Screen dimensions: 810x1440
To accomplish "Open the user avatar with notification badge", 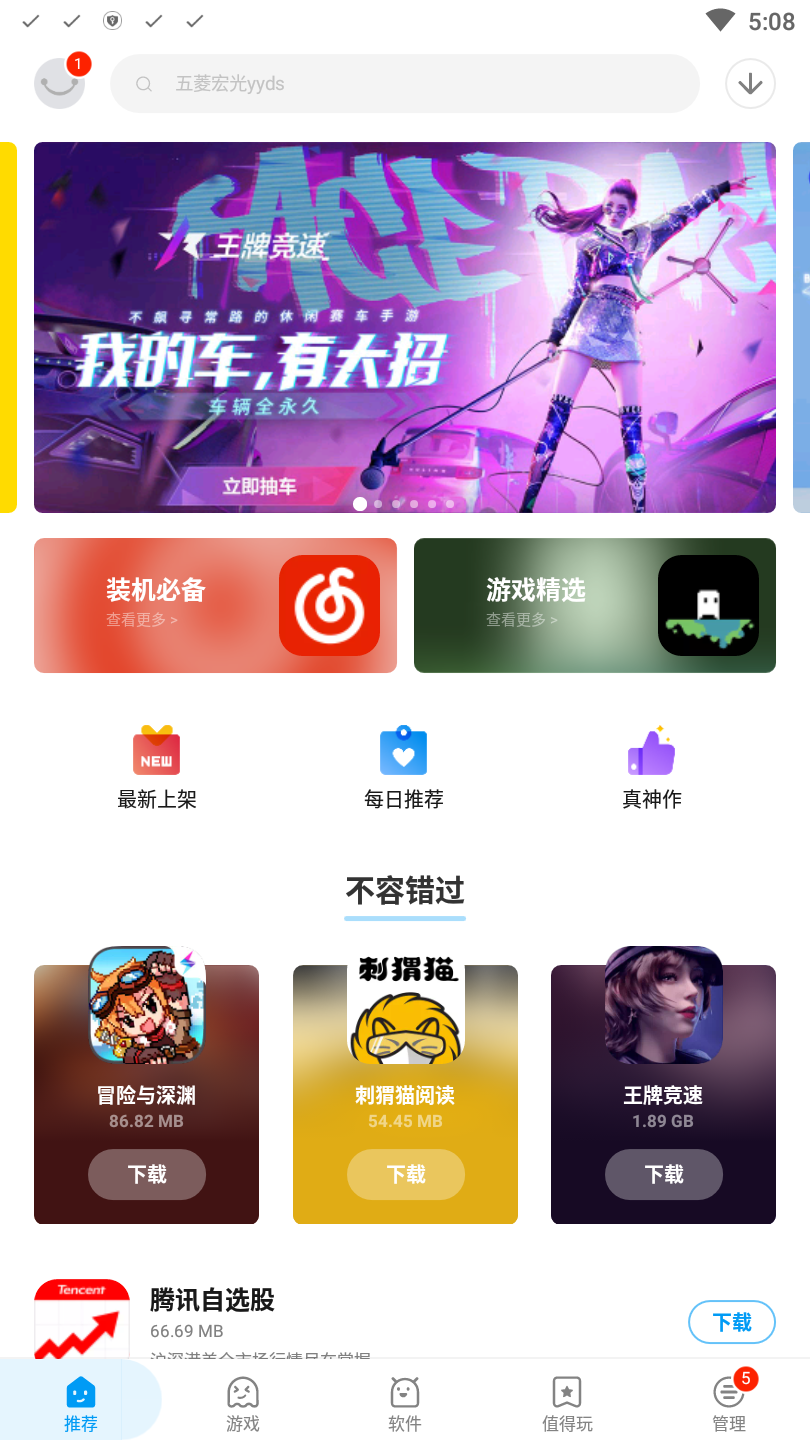I will [x=58, y=83].
